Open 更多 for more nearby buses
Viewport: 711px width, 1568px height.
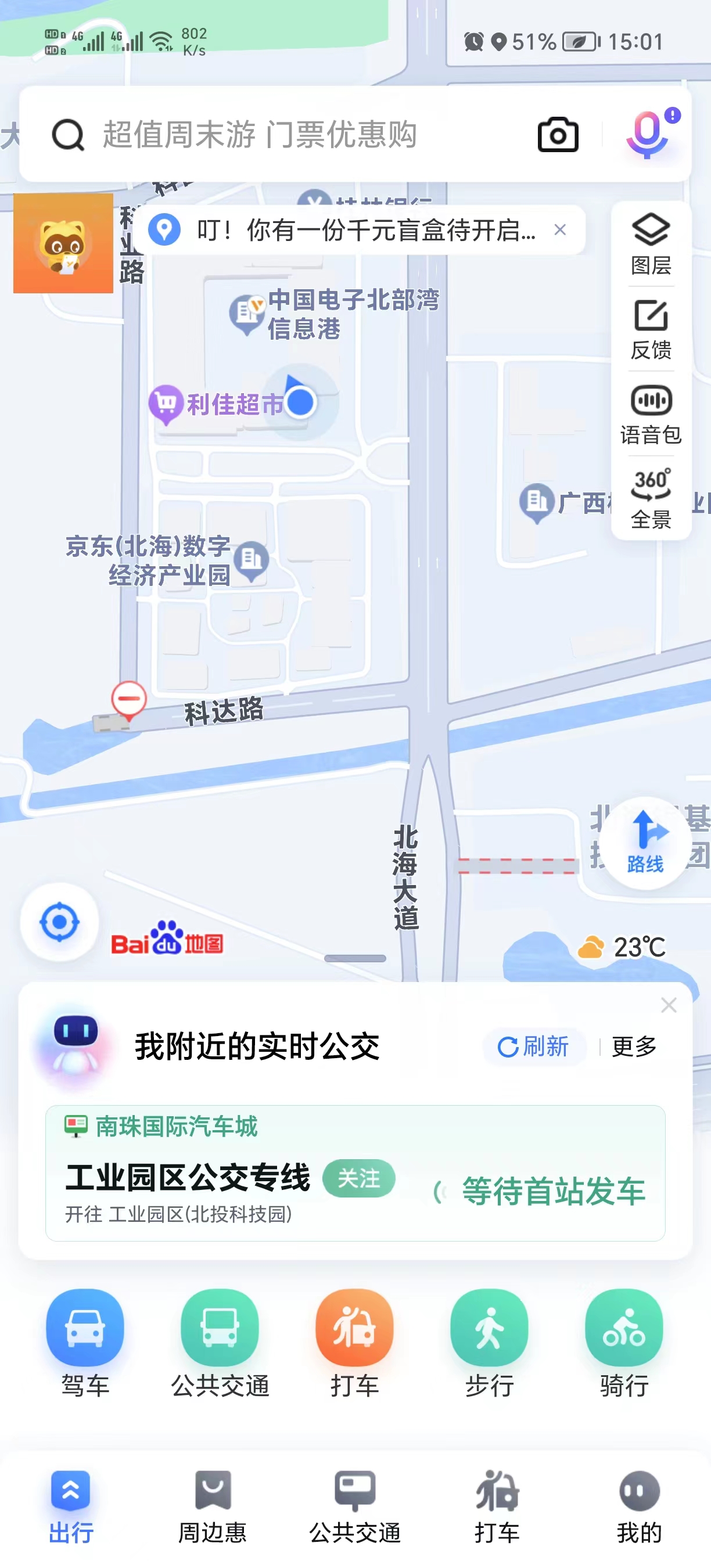coord(634,1047)
